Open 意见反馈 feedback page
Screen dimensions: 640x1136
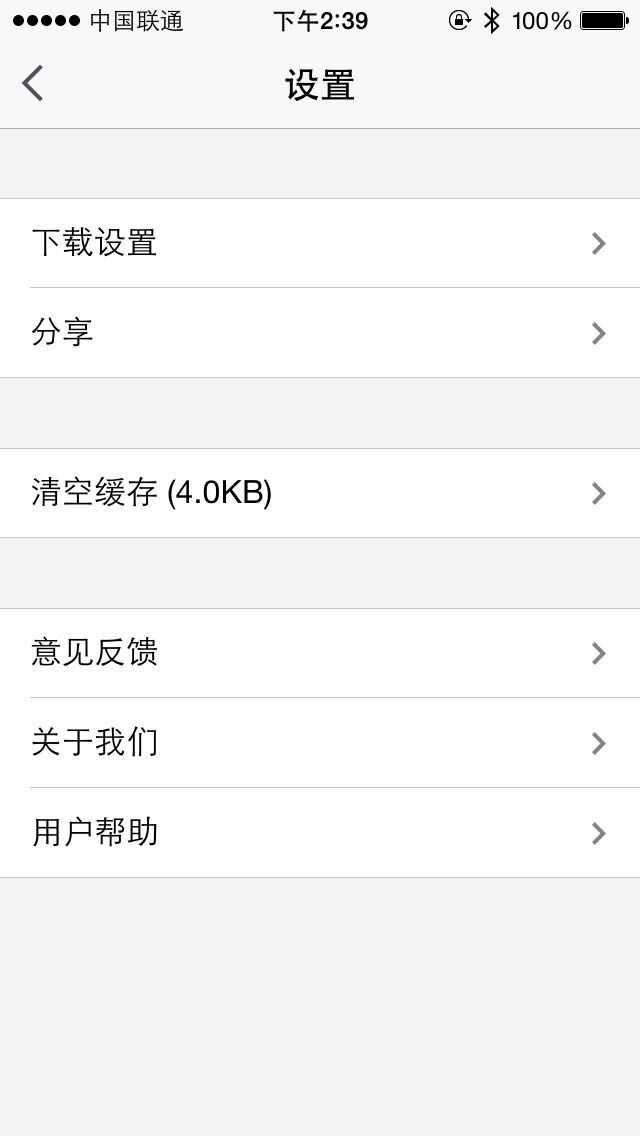[x=320, y=653]
